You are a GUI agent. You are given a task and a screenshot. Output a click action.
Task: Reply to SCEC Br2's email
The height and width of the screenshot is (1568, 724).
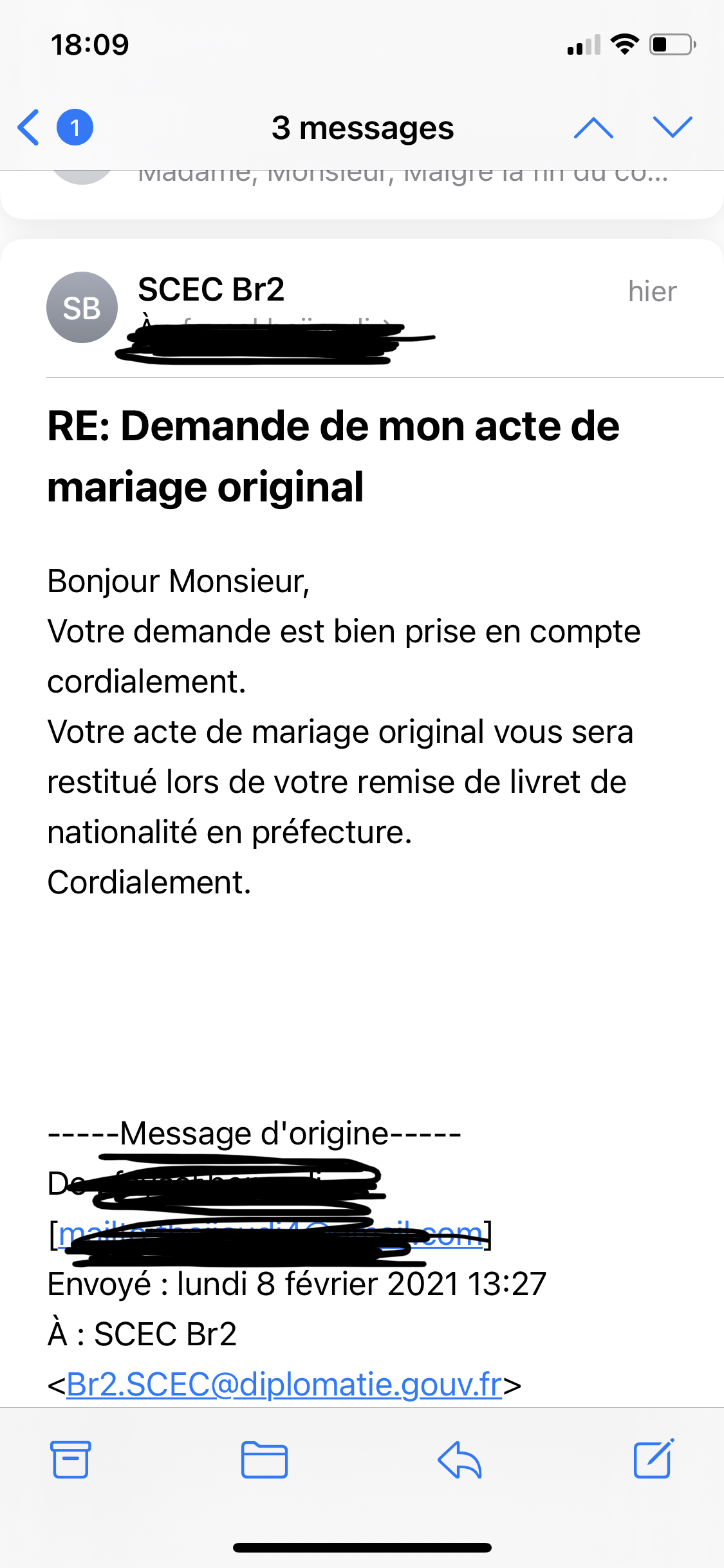coord(459,1459)
